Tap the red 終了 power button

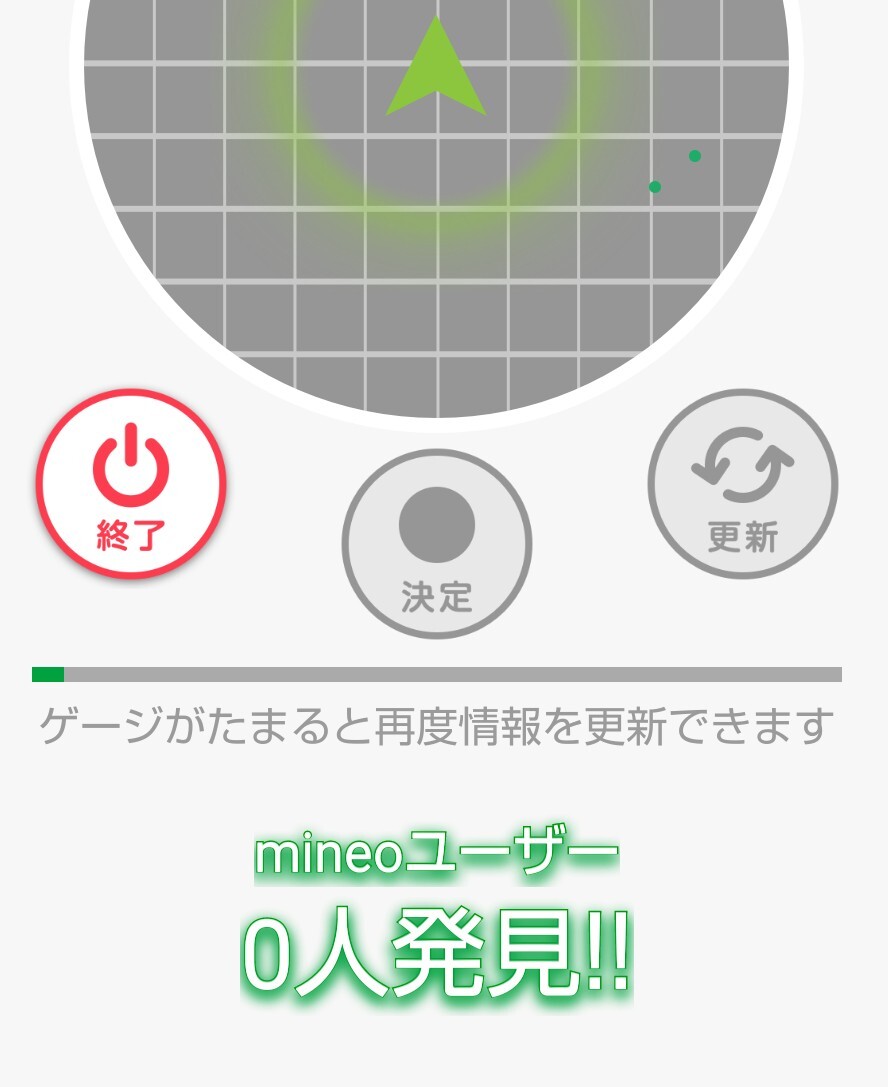[131, 484]
